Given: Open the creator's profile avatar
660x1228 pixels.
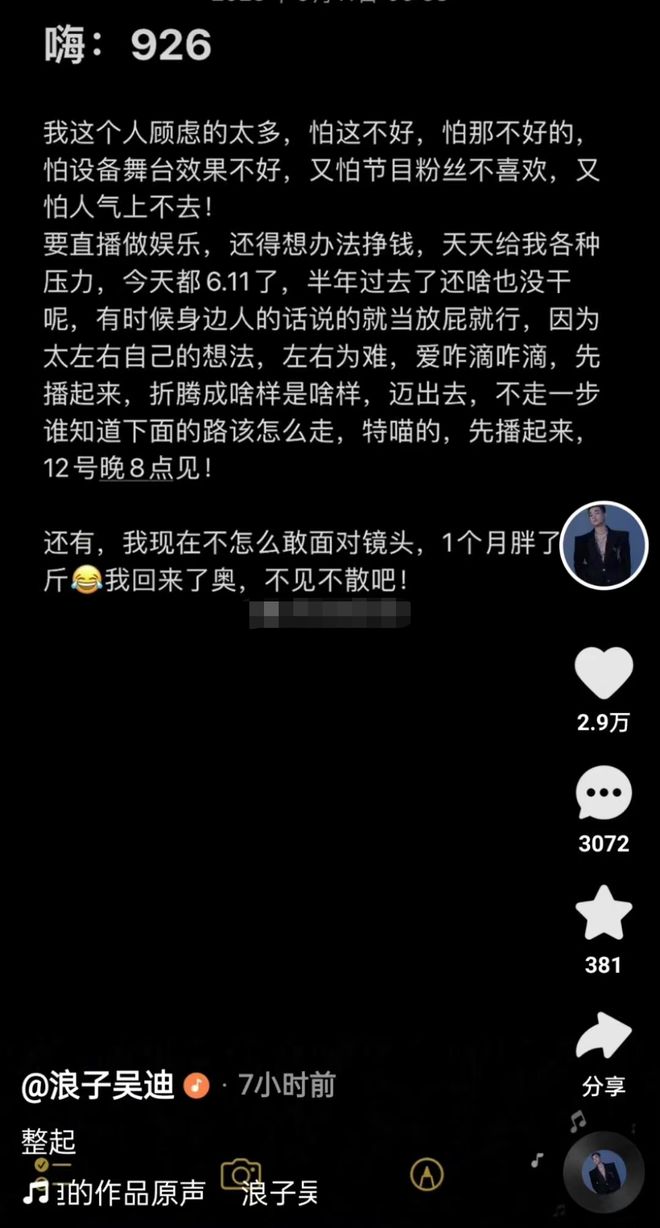Looking at the screenshot, I should (604, 545).
